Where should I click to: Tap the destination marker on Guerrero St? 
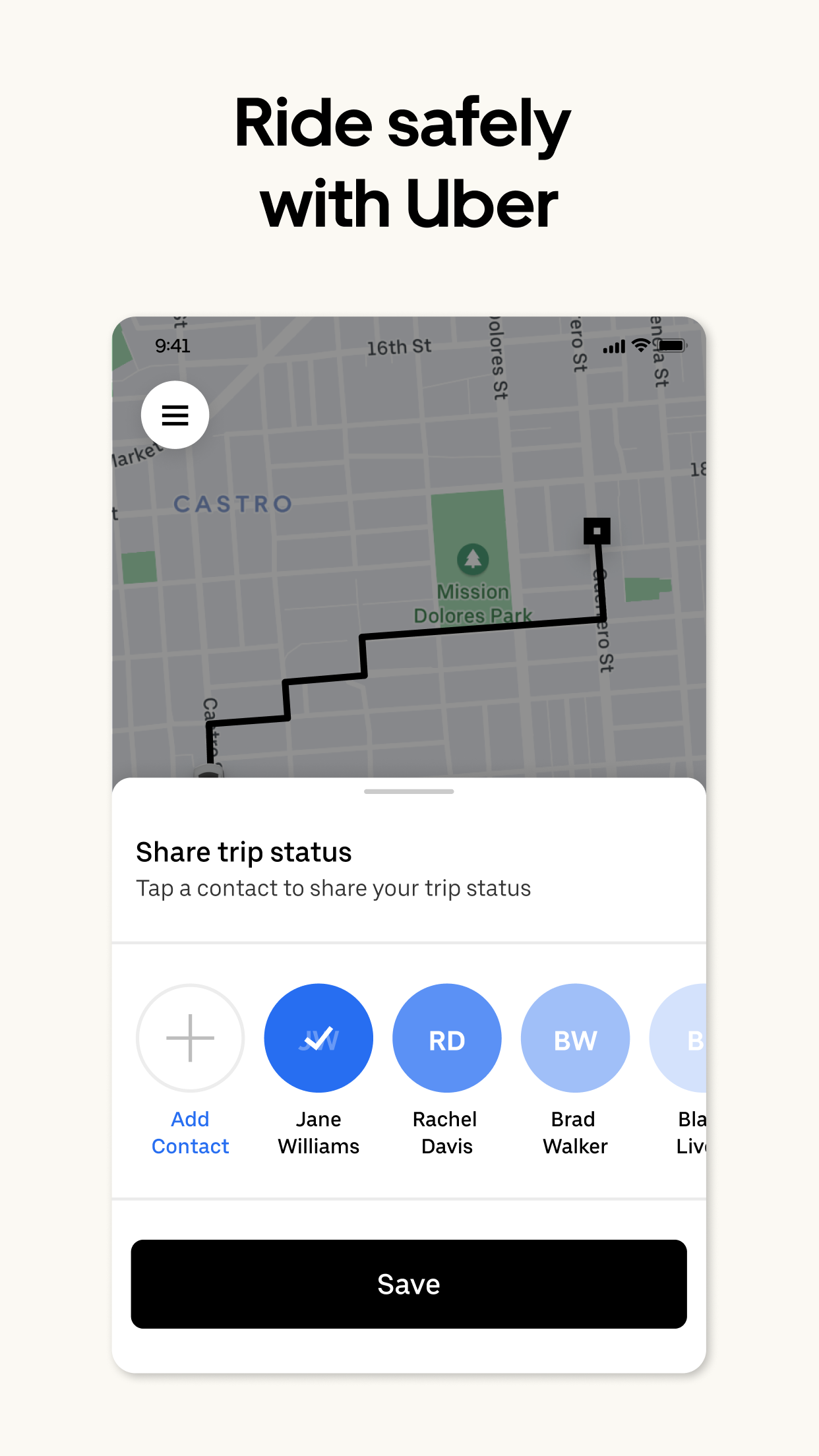597,531
